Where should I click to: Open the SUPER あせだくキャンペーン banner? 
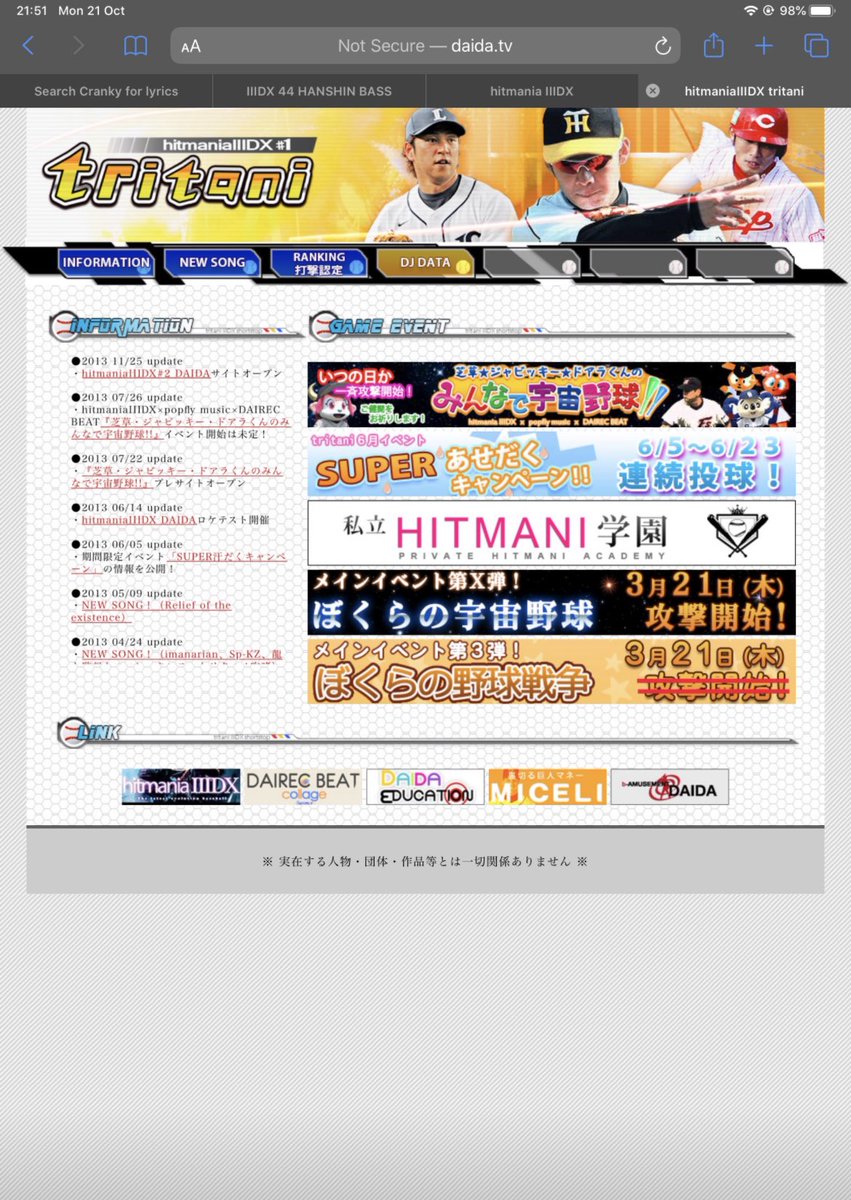(x=551, y=464)
